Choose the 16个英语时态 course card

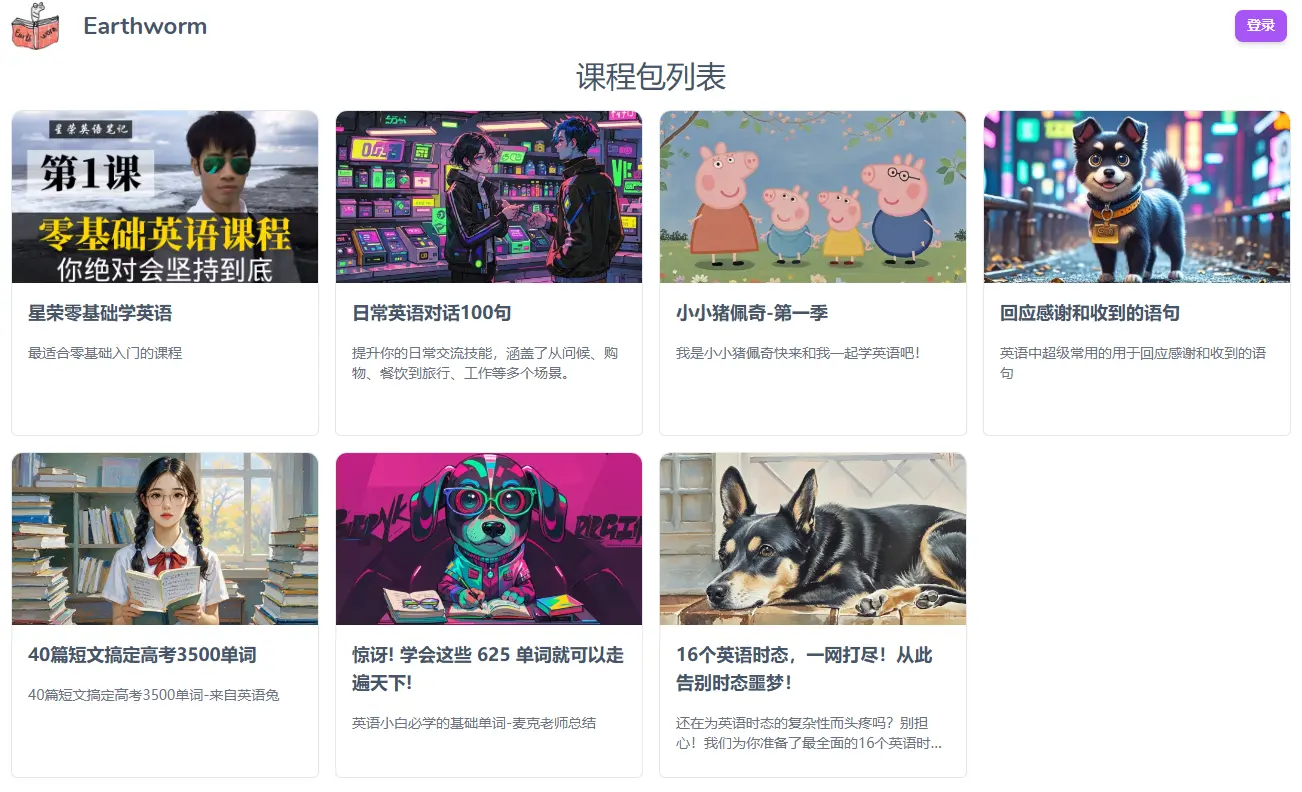click(812, 614)
